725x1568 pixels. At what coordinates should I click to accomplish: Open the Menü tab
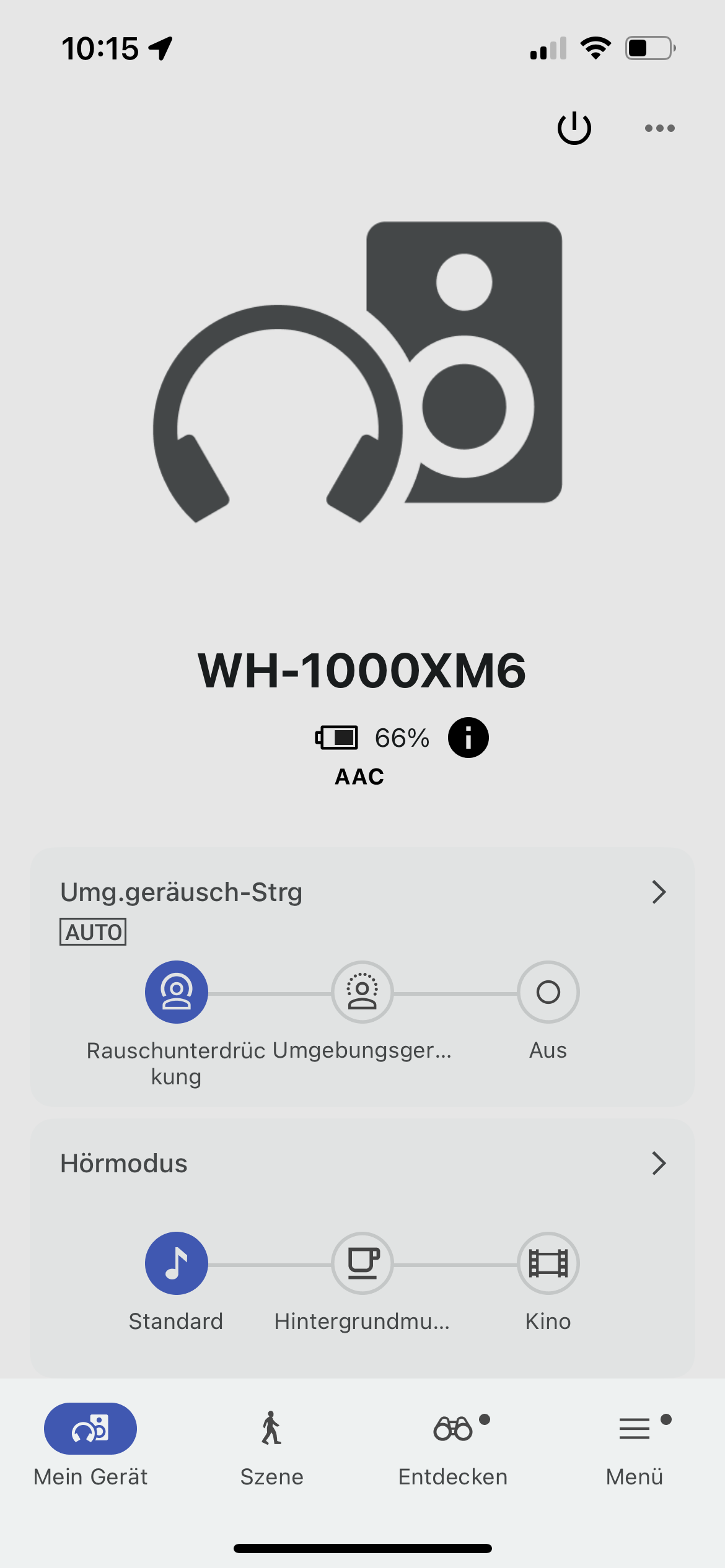coord(635,1444)
